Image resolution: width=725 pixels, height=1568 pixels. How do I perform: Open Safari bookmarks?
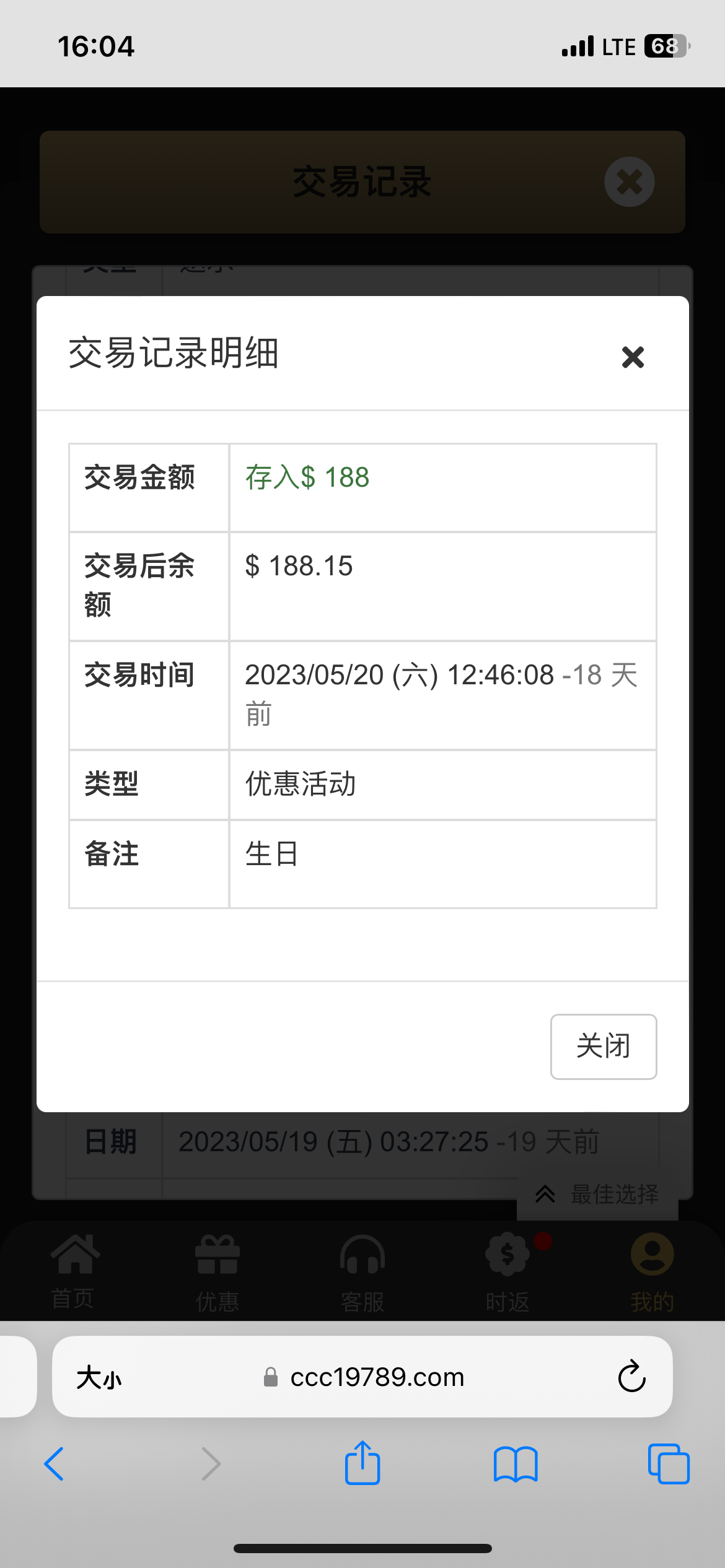[x=516, y=1464]
